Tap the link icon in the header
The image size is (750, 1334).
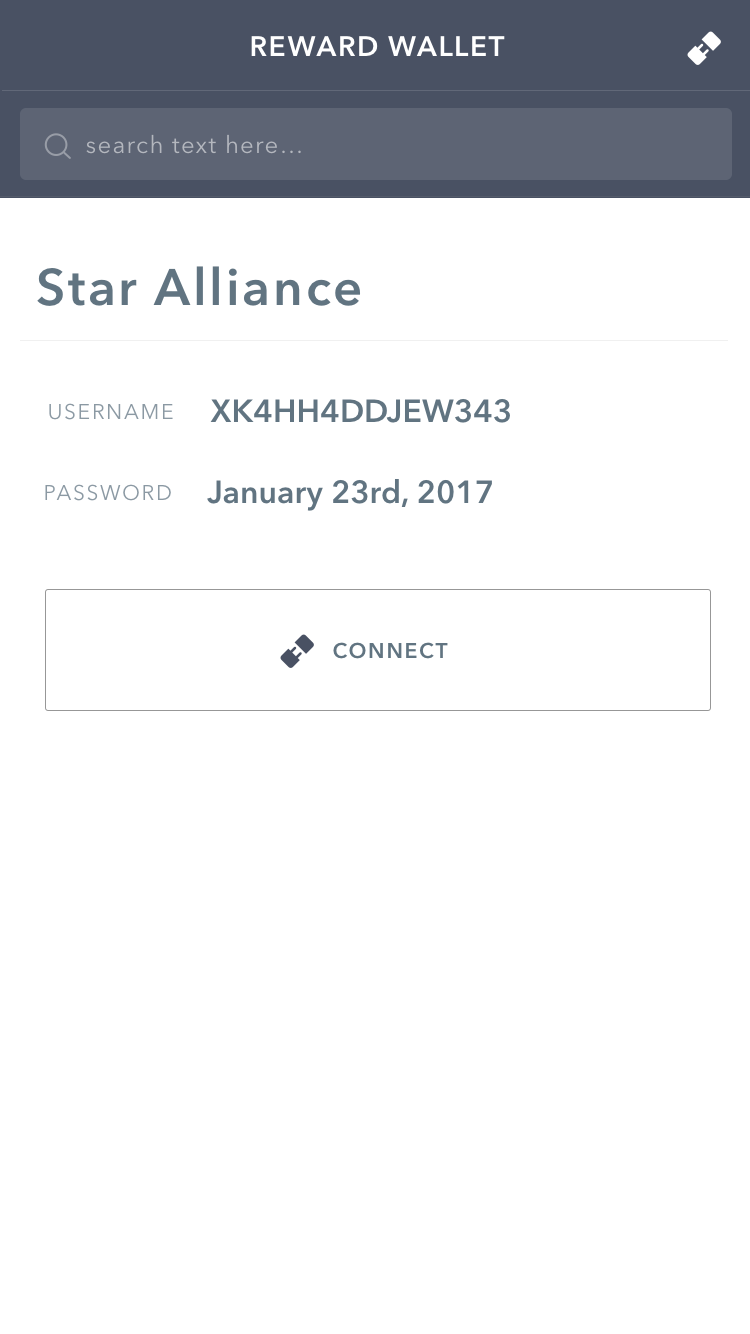(x=704, y=48)
